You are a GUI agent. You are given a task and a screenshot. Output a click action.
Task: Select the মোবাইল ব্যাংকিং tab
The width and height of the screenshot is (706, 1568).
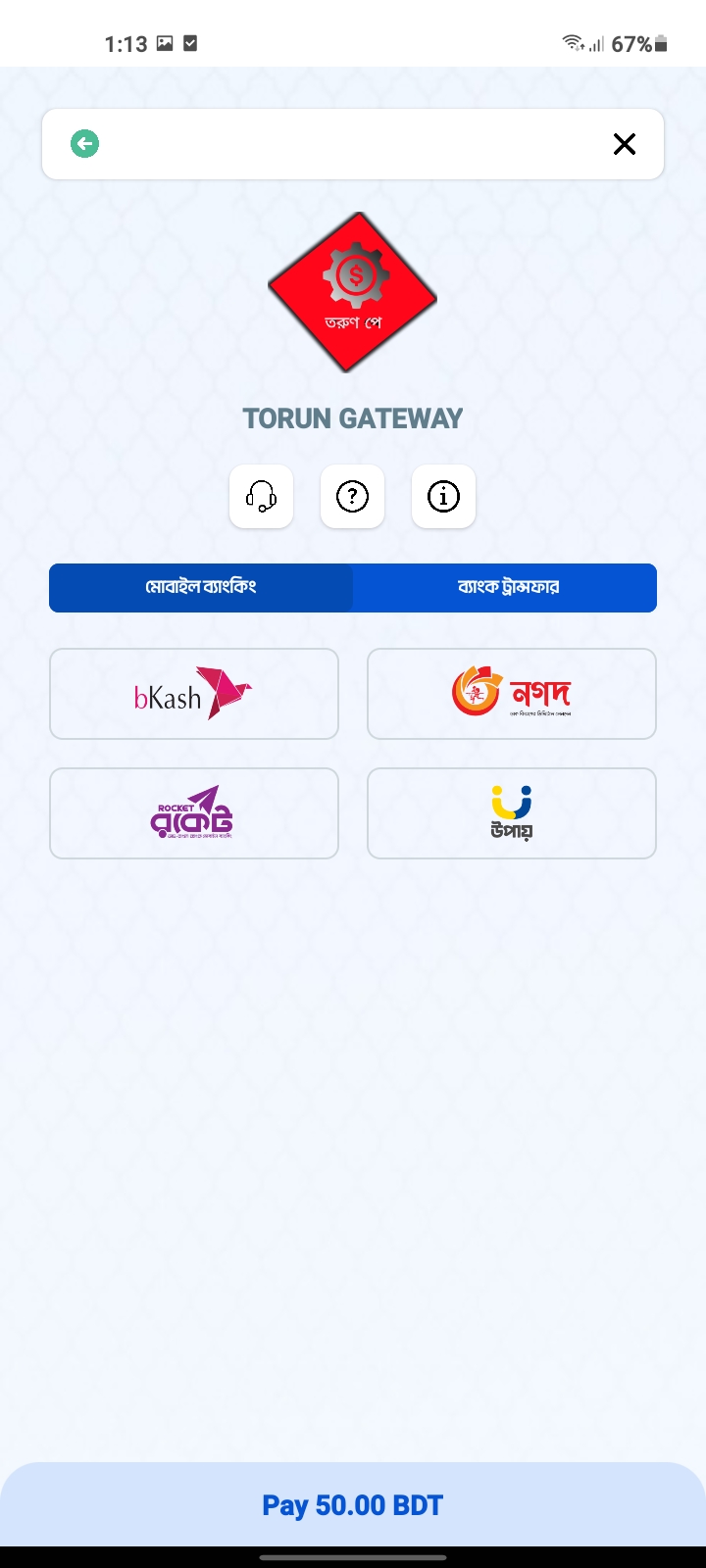(x=201, y=588)
